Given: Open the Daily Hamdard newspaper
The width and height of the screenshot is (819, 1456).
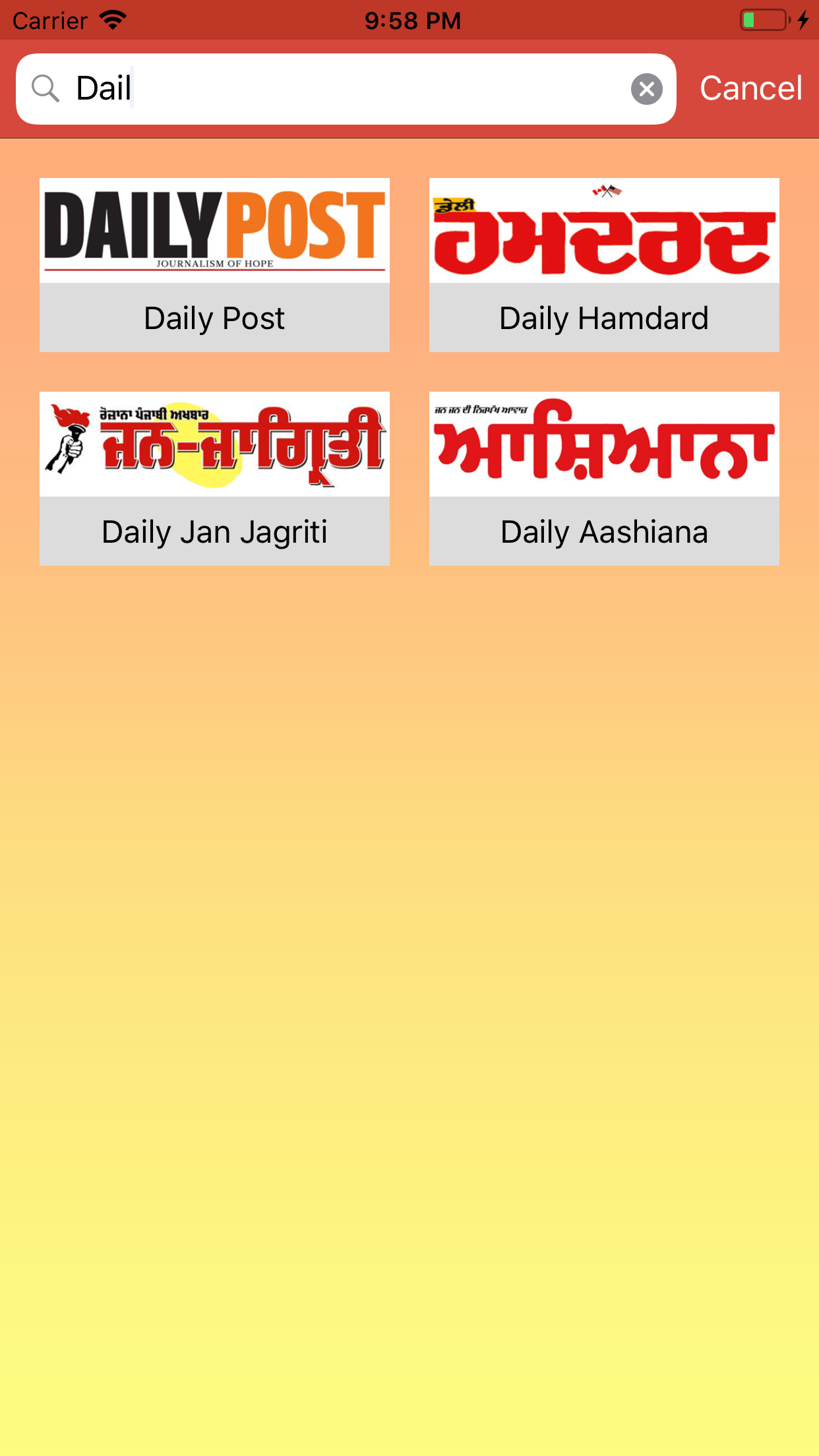Looking at the screenshot, I should [604, 264].
